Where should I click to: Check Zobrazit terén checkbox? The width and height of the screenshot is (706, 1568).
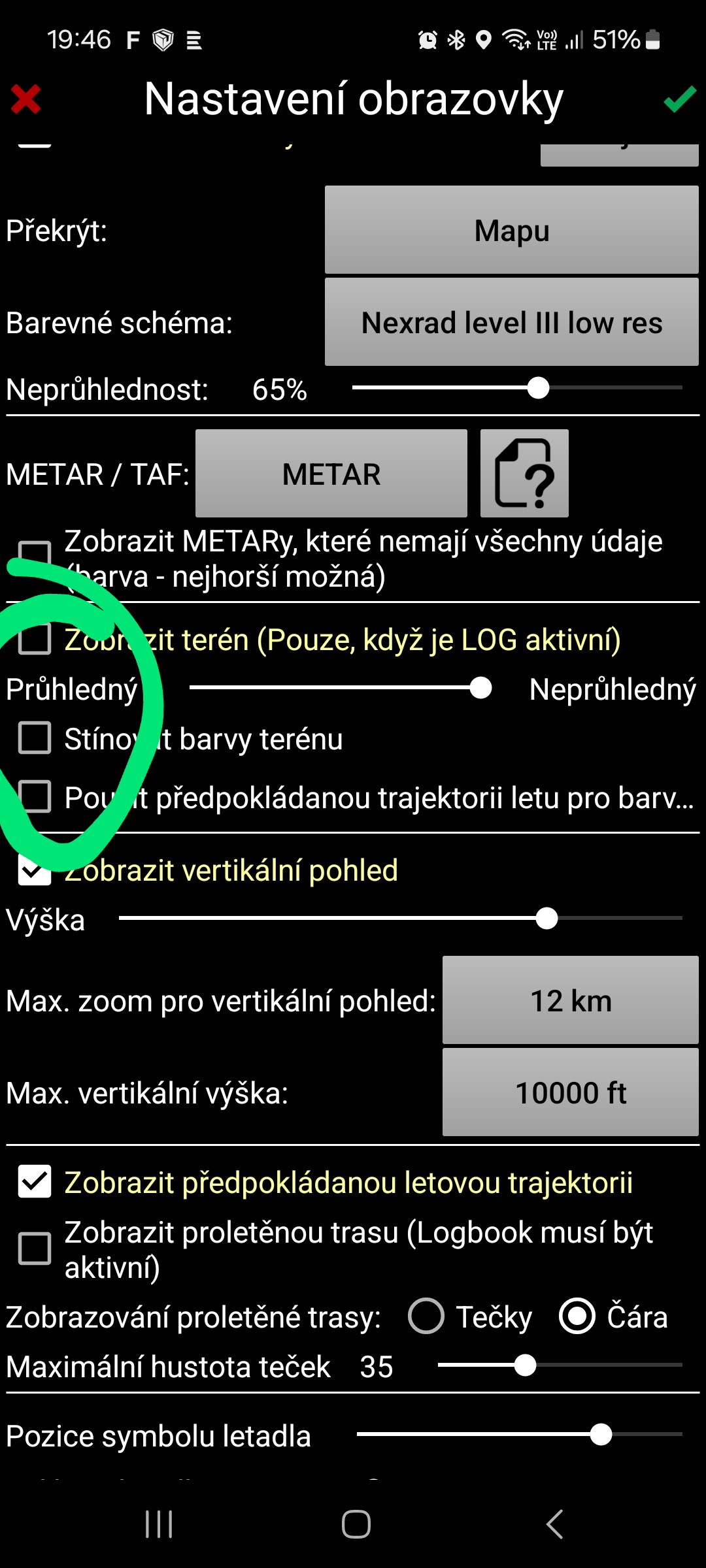click(35, 639)
